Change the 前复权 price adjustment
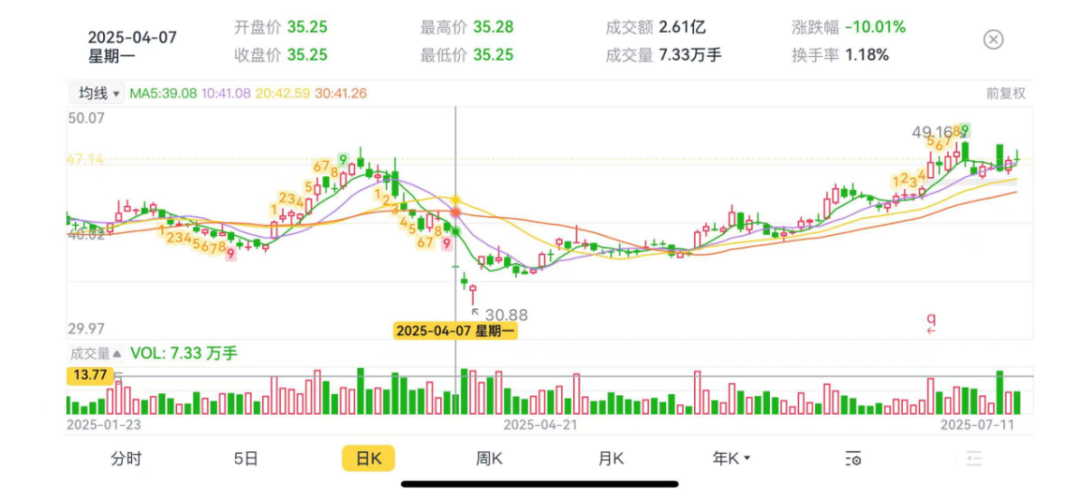The image size is (1080, 499). pos(1005,93)
